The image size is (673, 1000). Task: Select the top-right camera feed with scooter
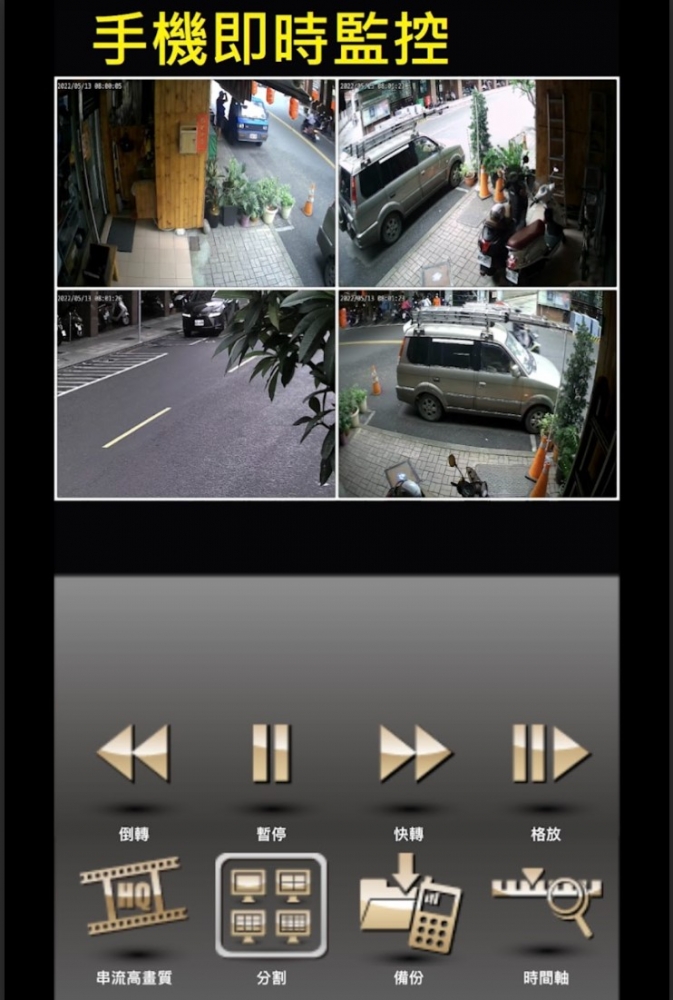click(477, 184)
